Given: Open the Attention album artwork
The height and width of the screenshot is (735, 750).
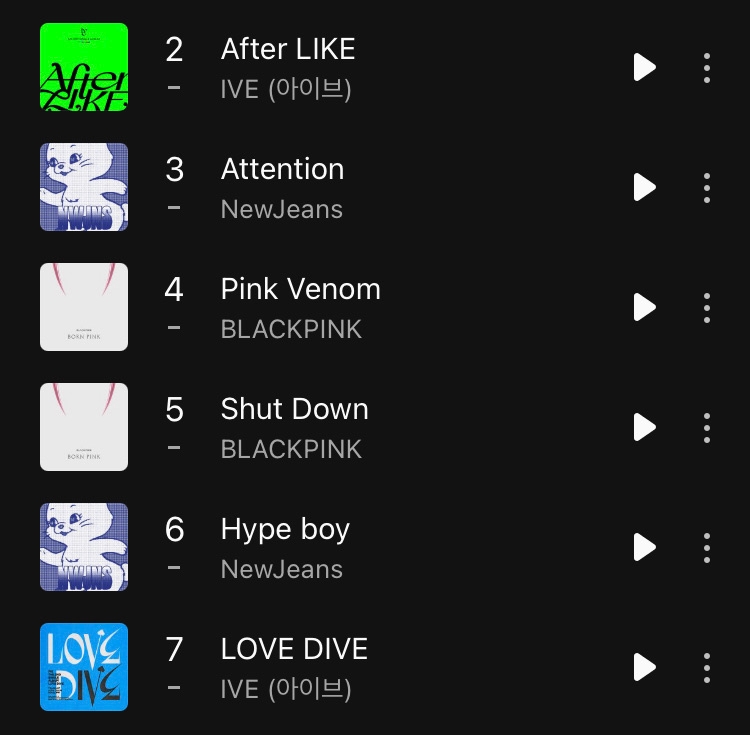Looking at the screenshot, I should pos(84,187).
